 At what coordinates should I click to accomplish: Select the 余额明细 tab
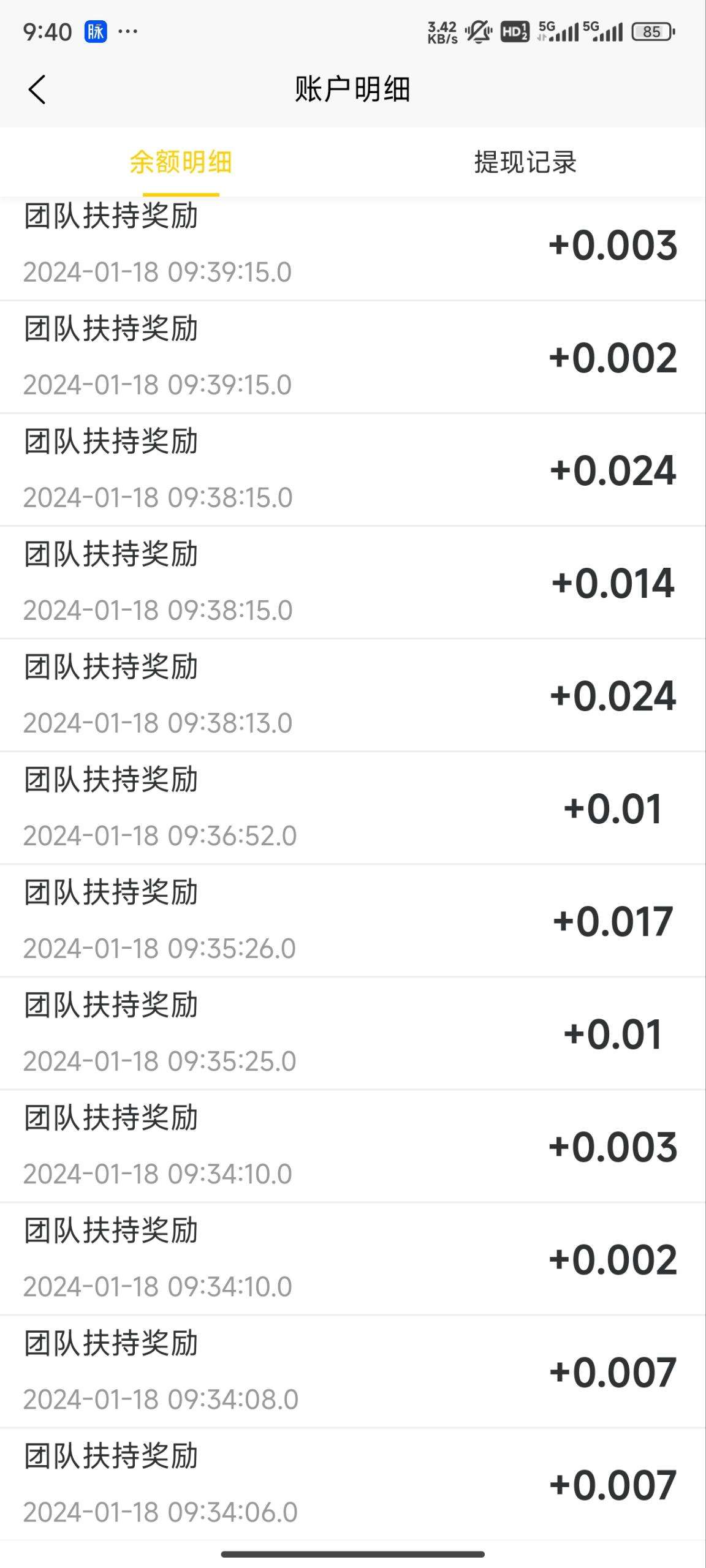pos(181,162)
